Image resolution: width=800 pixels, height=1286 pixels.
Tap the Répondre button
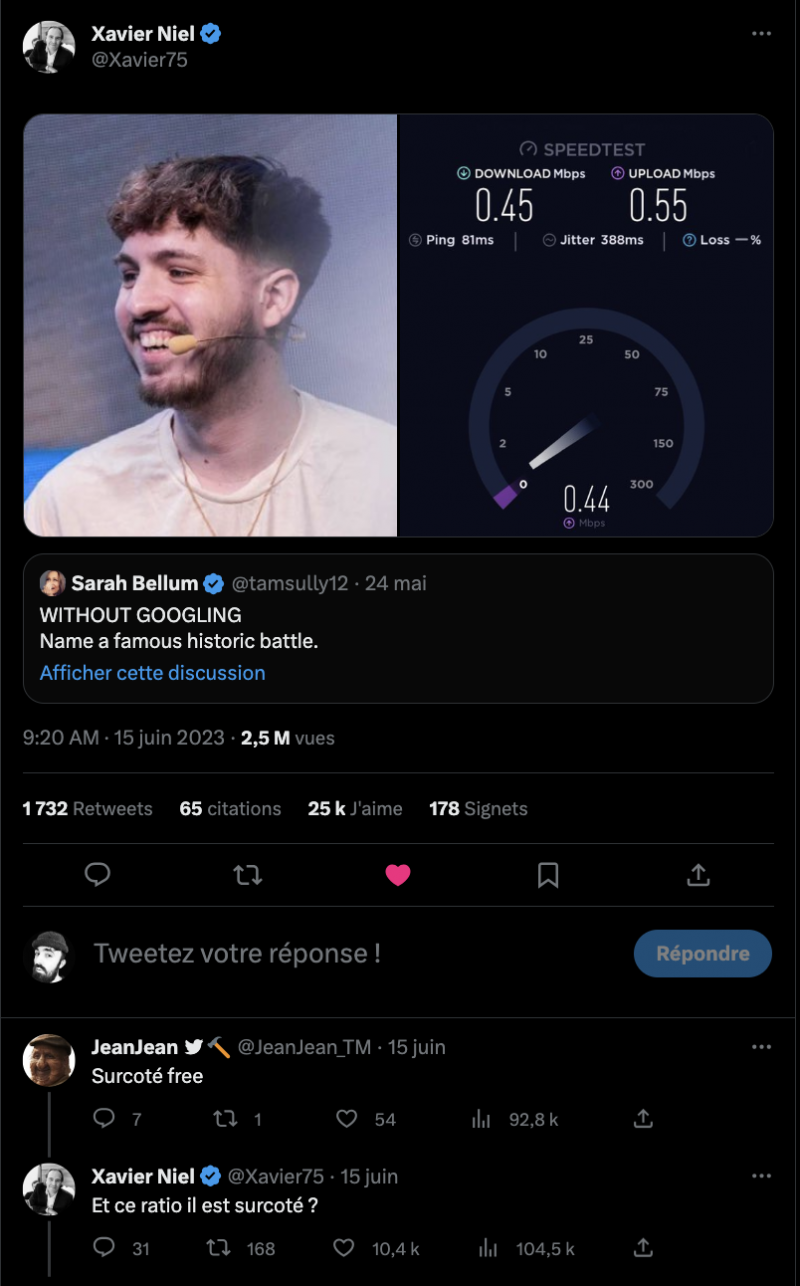[x=702, y=953]
